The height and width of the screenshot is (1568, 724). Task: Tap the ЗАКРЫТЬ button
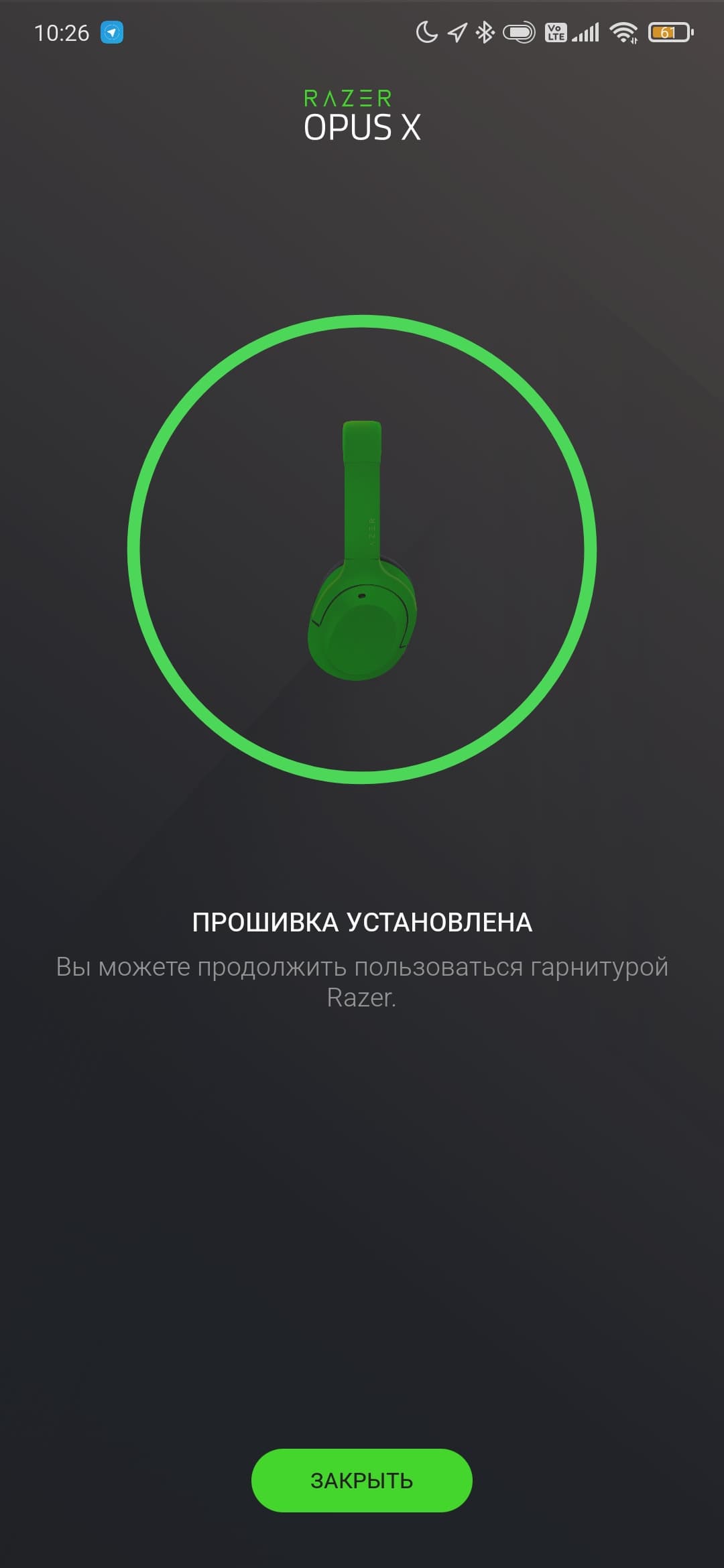tap(361, 1480)
